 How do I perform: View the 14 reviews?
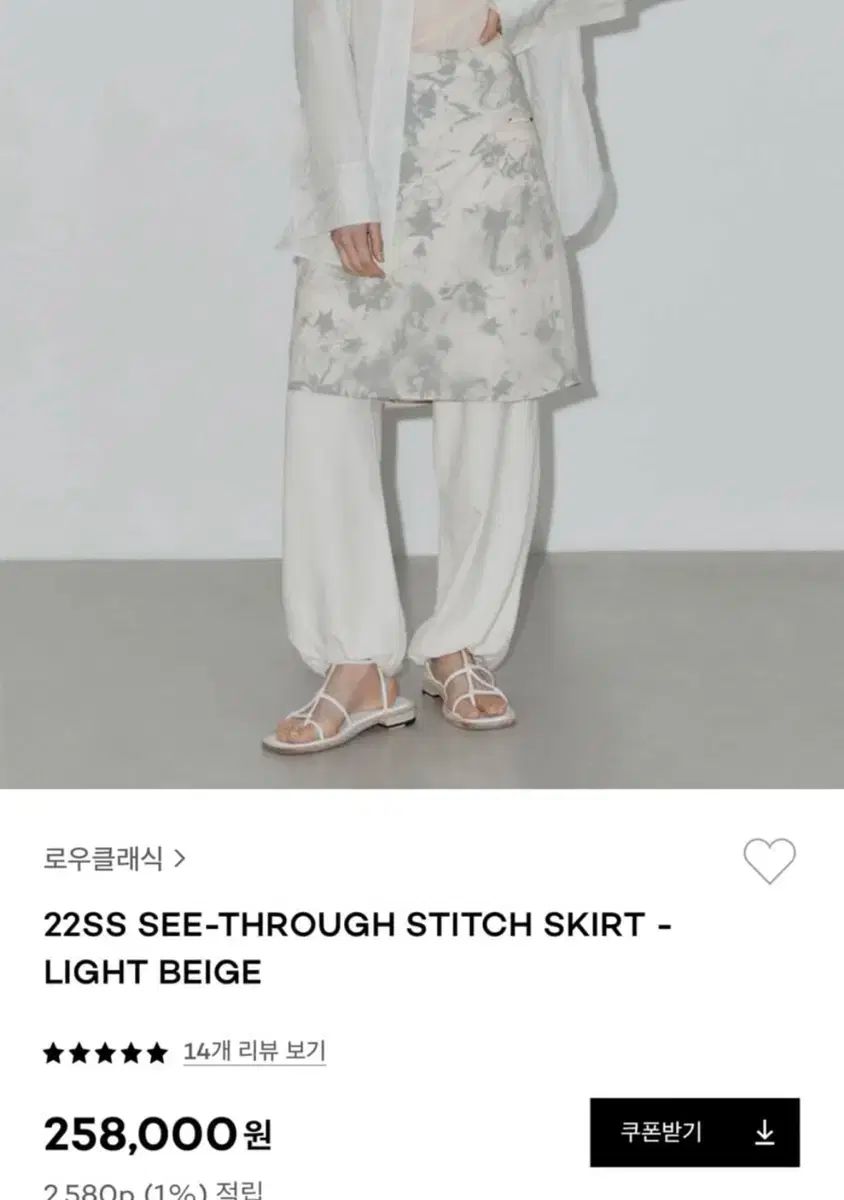point(254,1052)
